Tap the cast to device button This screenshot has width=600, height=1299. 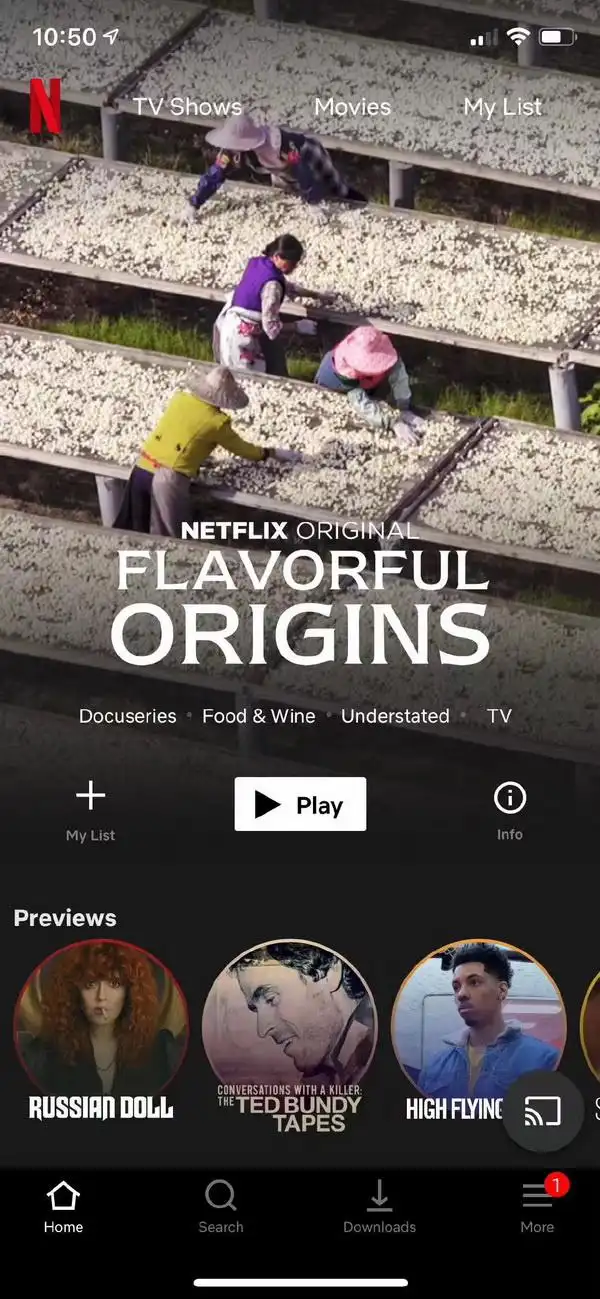pos(542,1111)
